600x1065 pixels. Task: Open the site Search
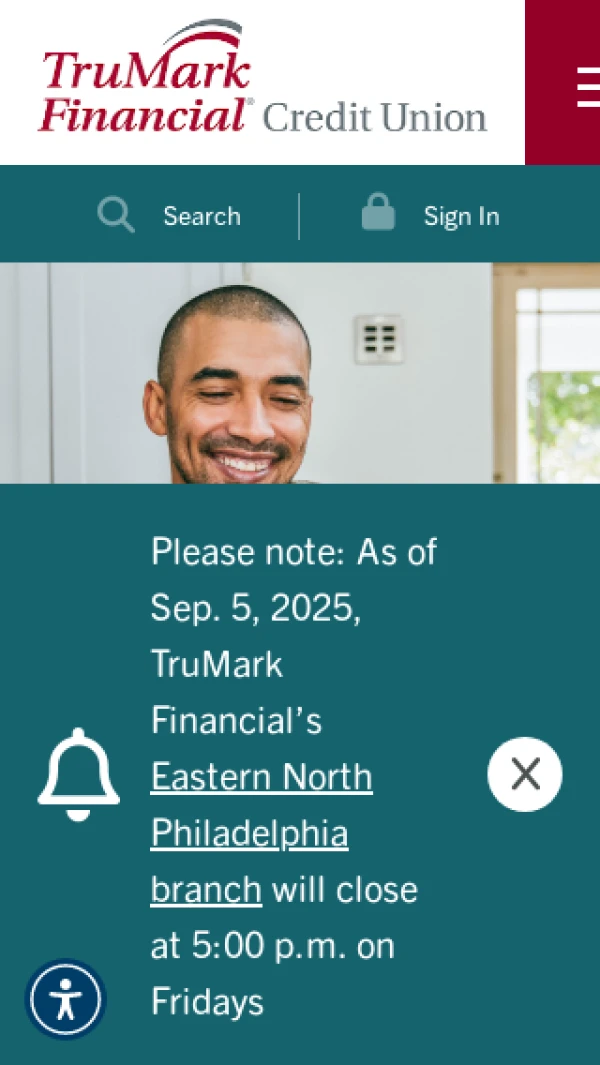170,216
